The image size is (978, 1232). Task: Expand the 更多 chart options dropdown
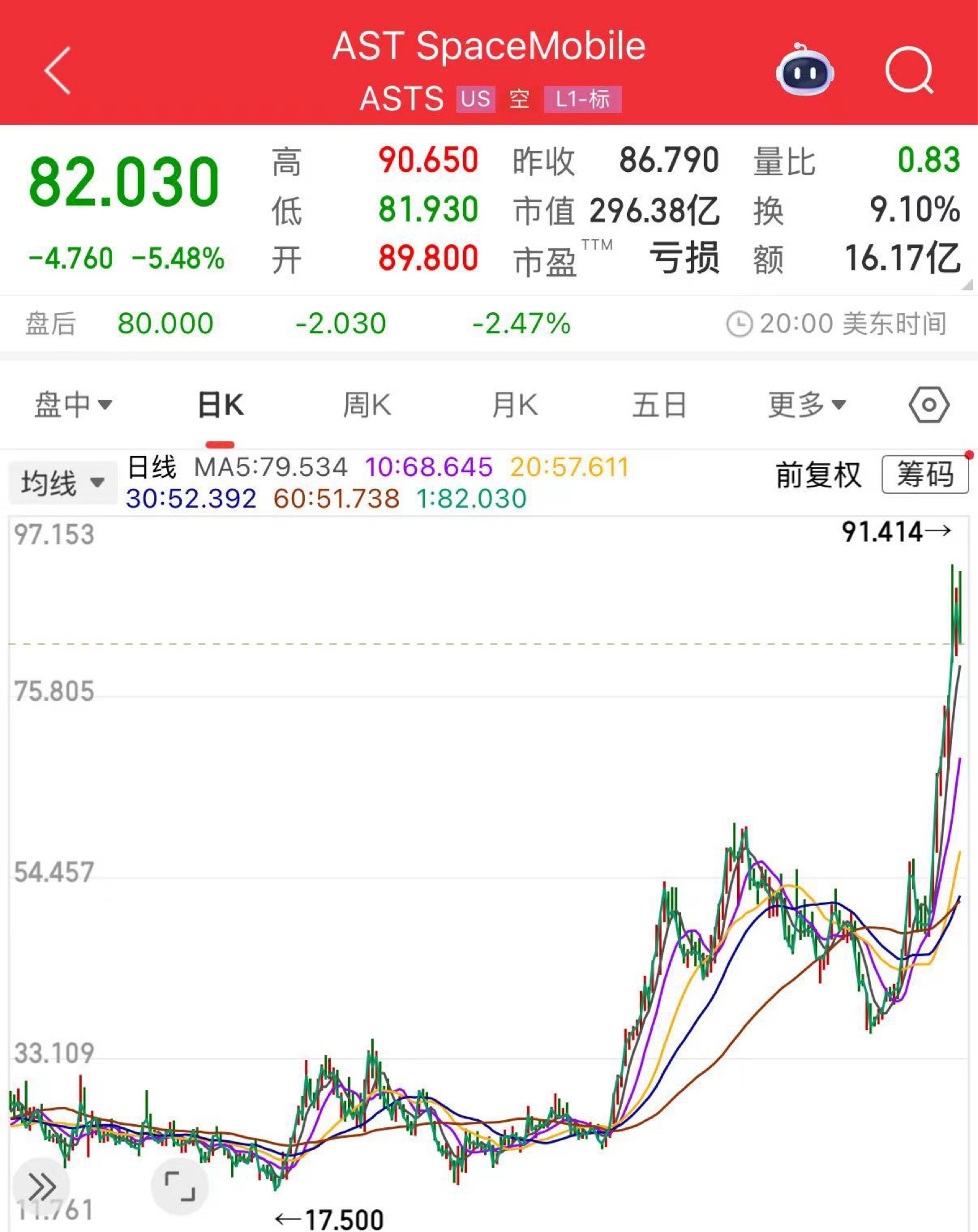click(x=806, y=405)
